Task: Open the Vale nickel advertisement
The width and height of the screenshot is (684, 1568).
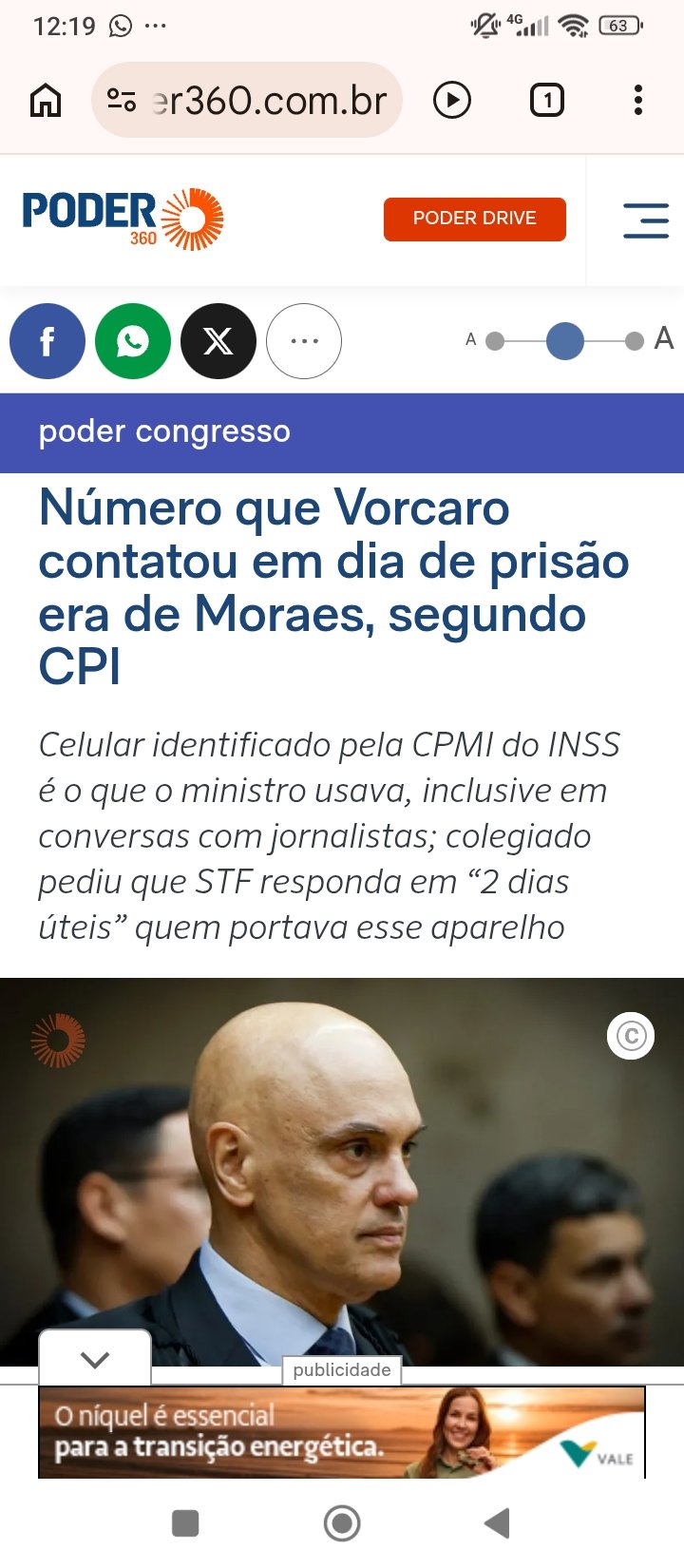Action: click(x=342, y=1432)
